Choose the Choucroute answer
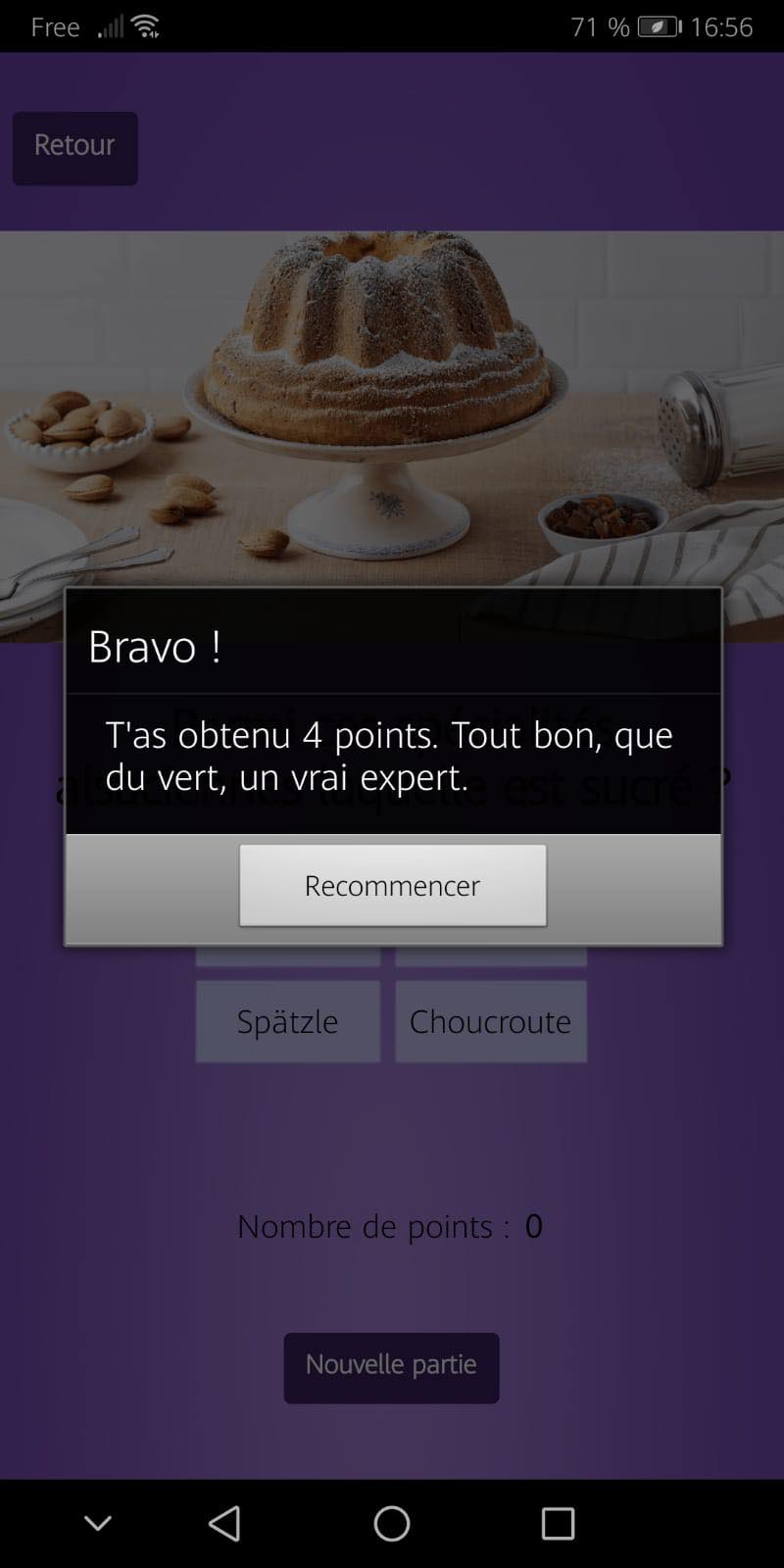 [490, 1021]
